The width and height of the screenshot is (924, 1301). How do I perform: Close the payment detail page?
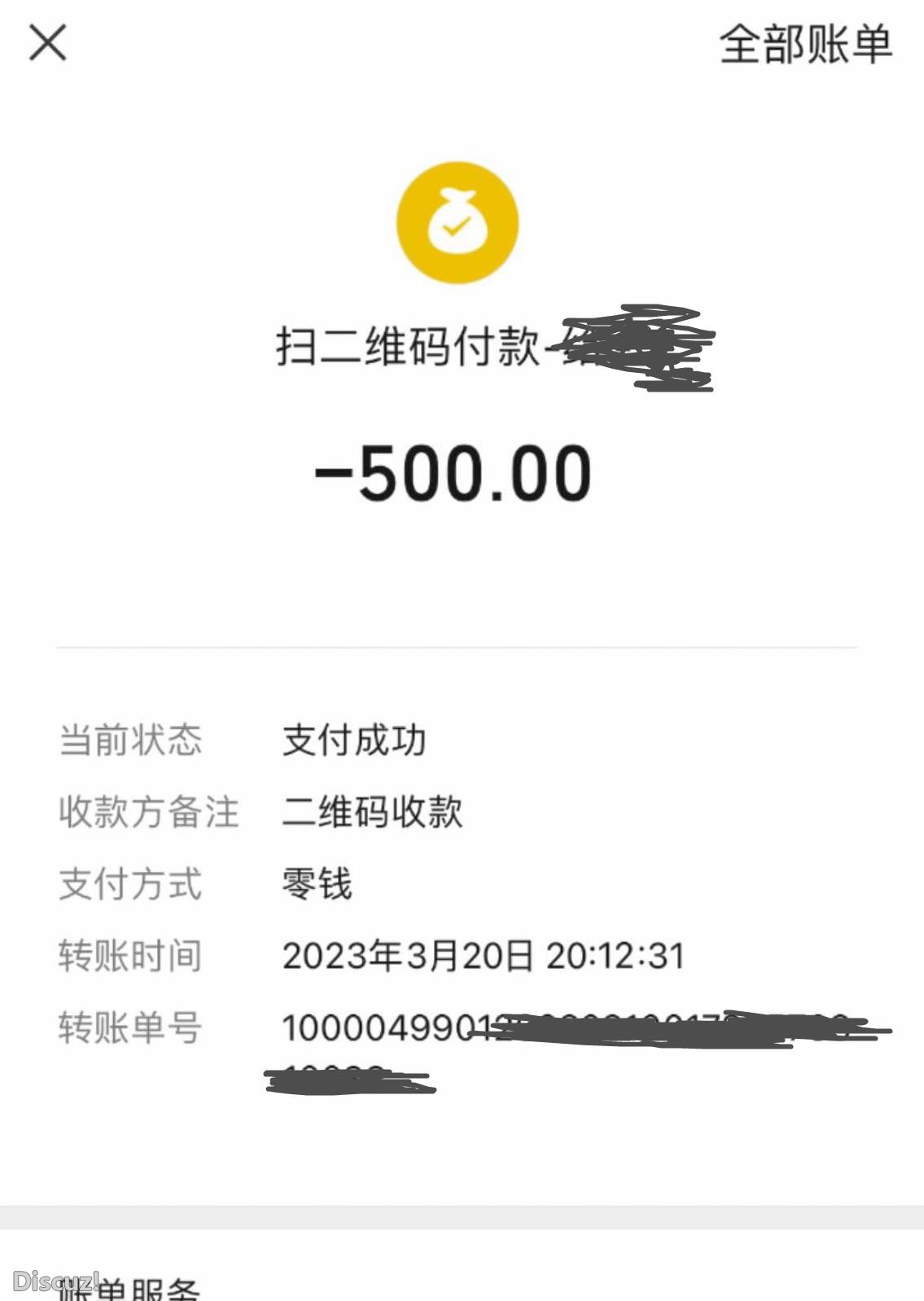(47, 42)
